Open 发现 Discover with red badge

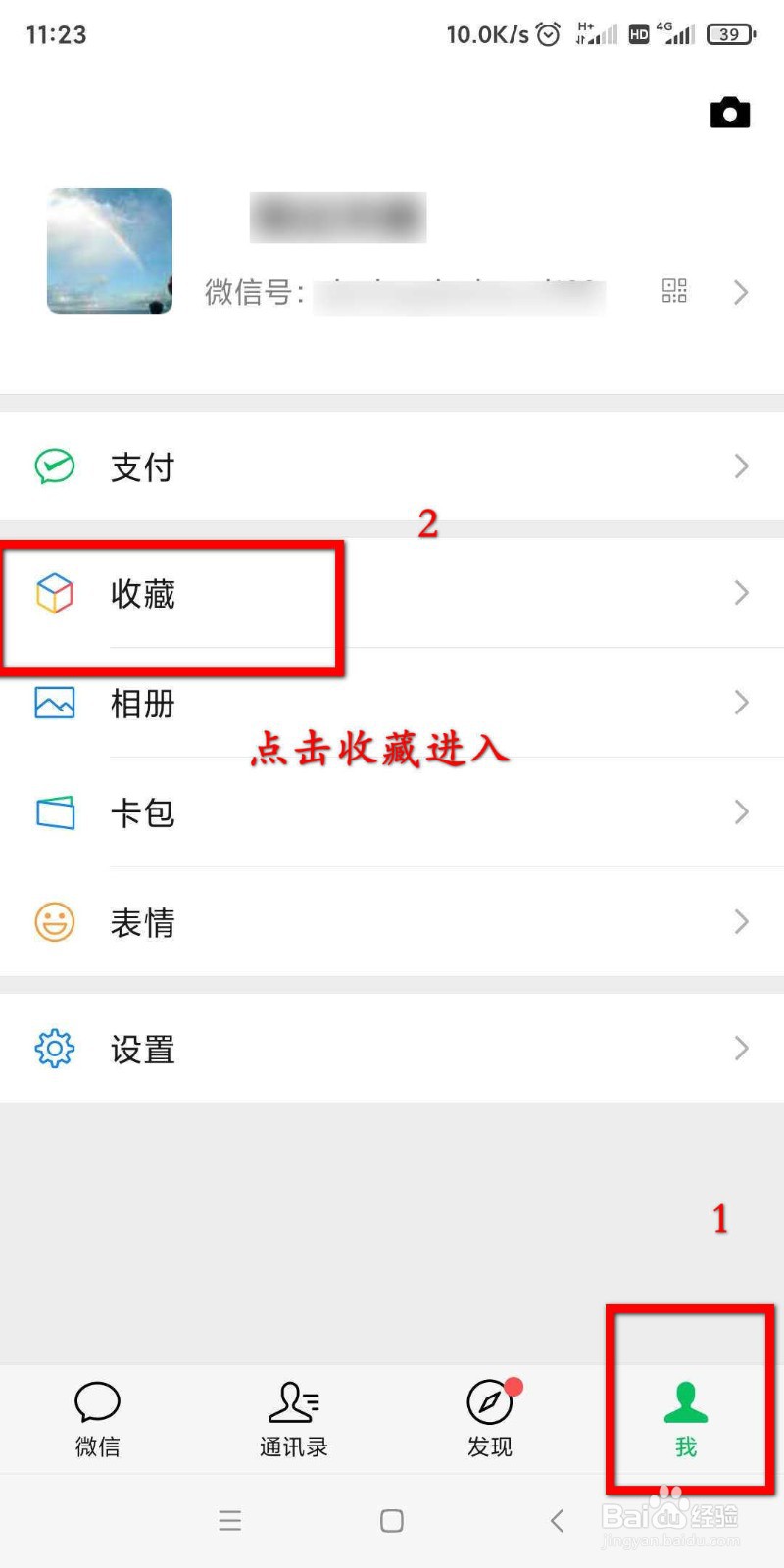[x=489, y=1418]
